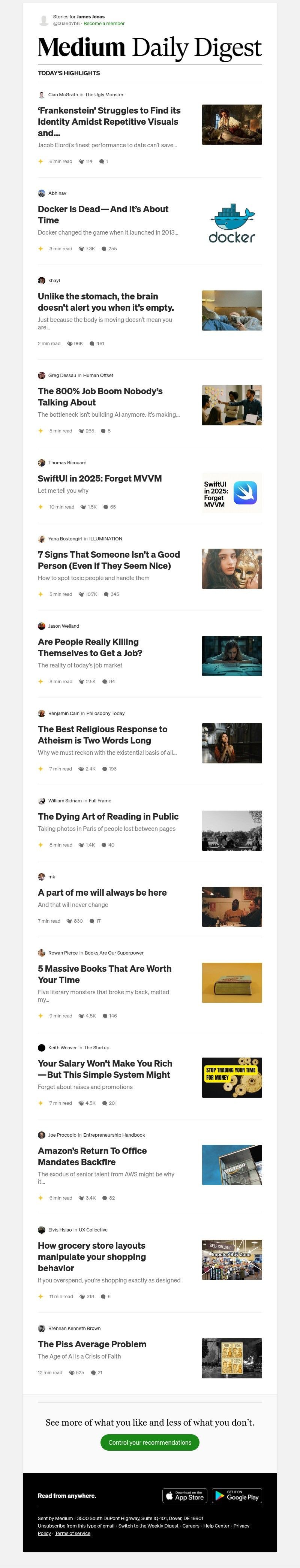
Task: Open Amazon's Return To Office article
Action: (92, 1156)
